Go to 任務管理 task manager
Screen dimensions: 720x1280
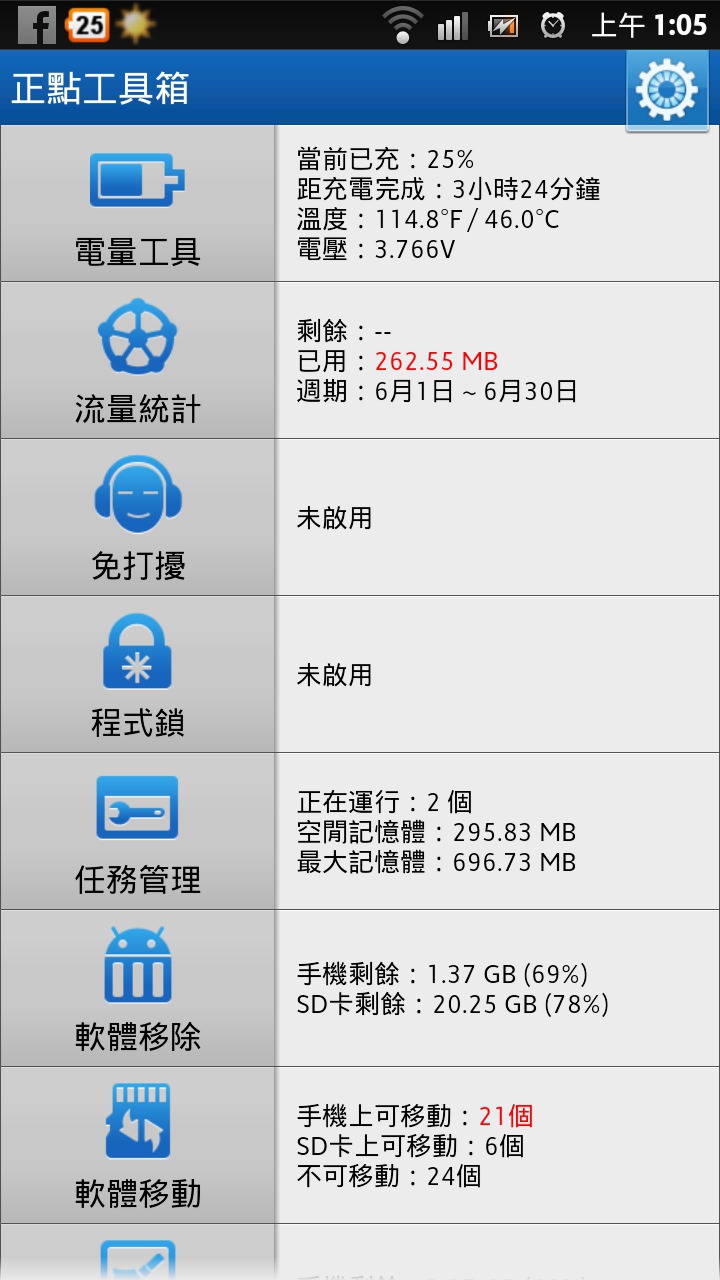(x=138, y=831)
